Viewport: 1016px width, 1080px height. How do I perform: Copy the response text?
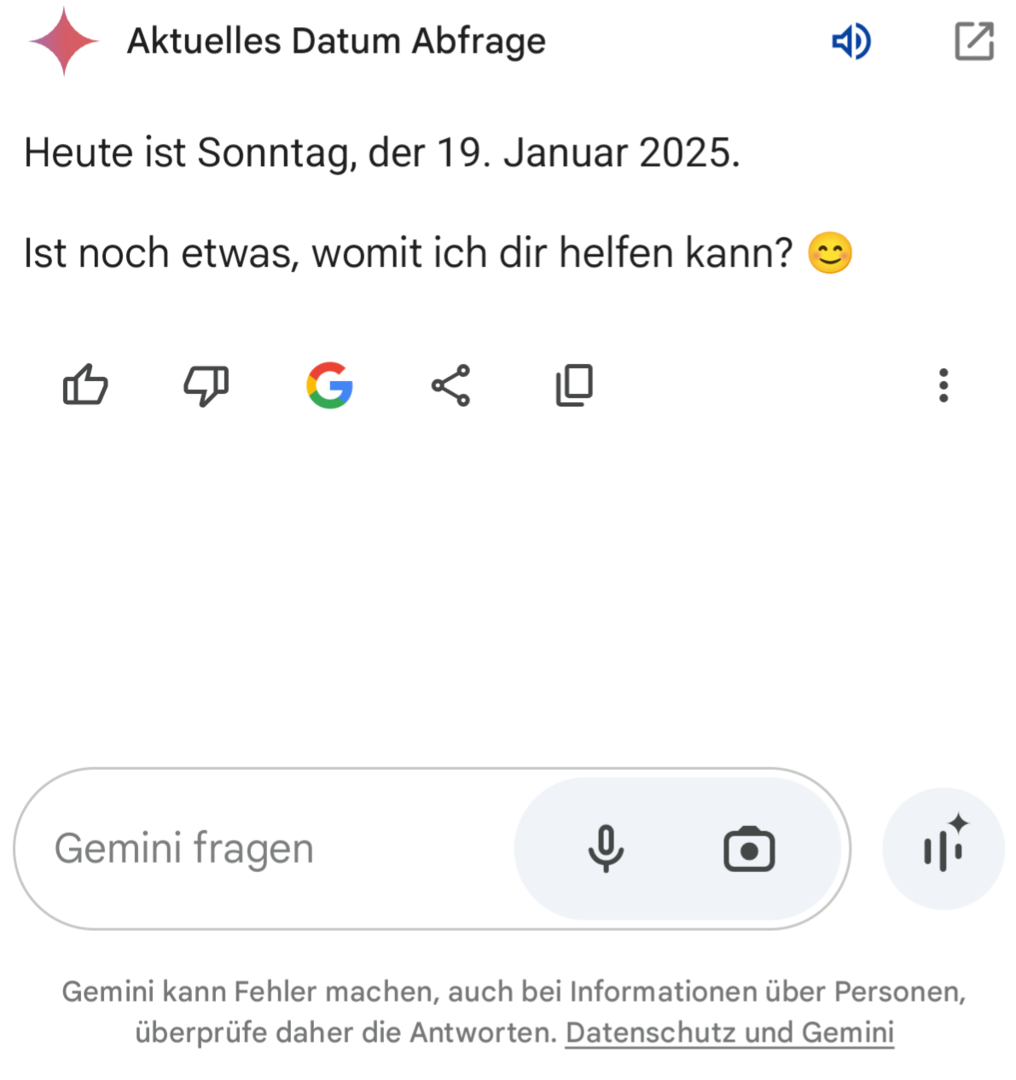[574, 385]
